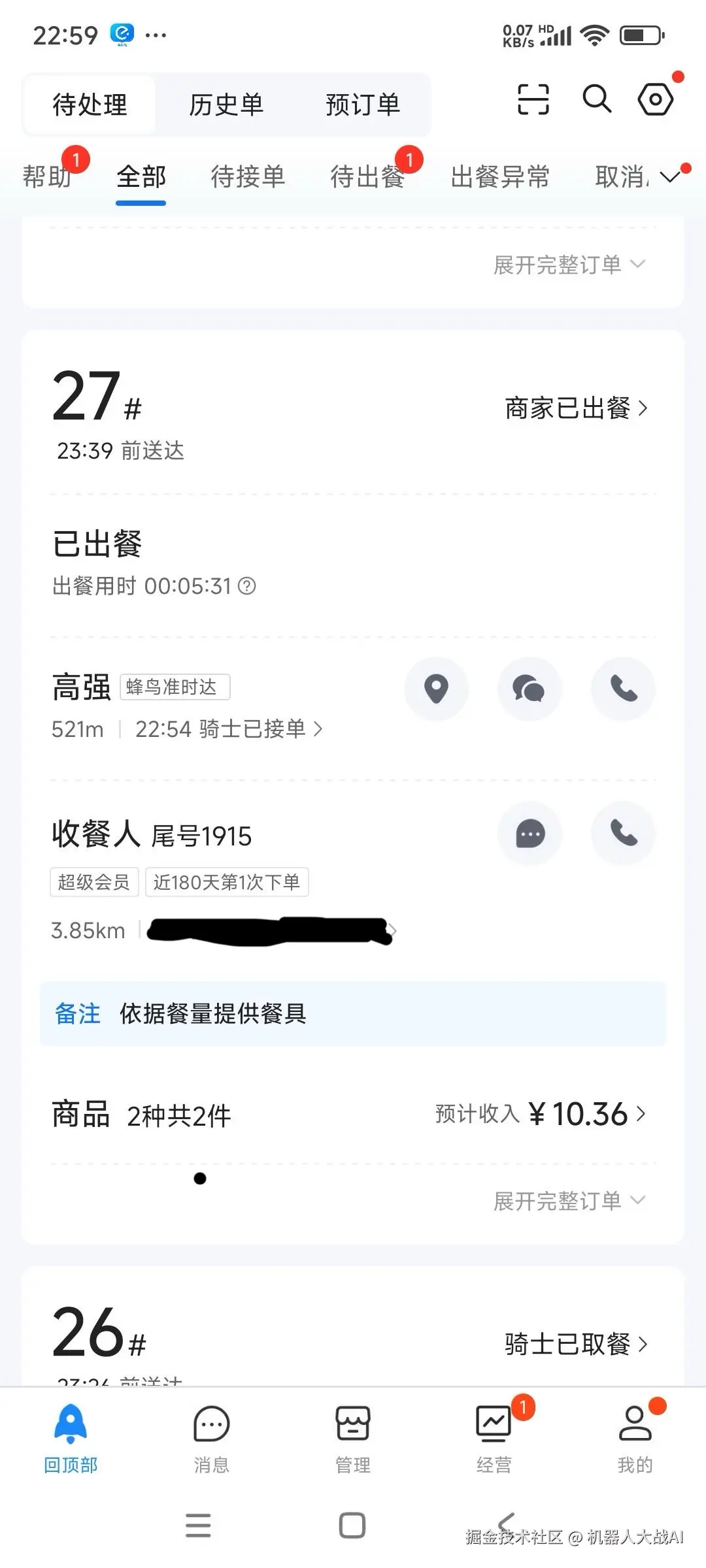Screen dimensions: 706x1568
Task: Open chat with rider via speech bubble icon
Action: [529, 689]
